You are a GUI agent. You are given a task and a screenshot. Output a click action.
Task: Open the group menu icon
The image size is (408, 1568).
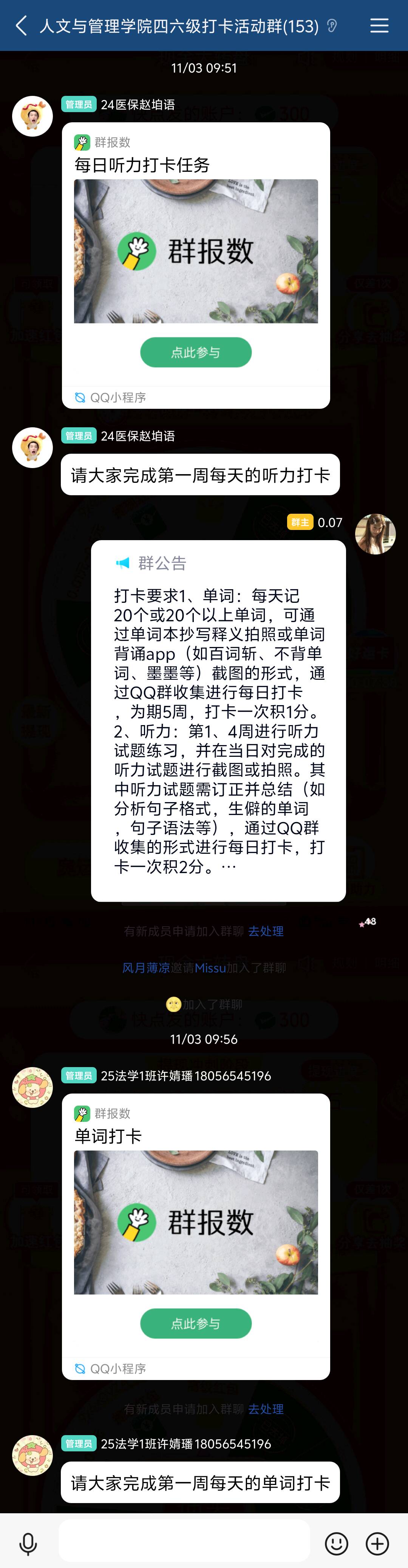coord(379,26)
